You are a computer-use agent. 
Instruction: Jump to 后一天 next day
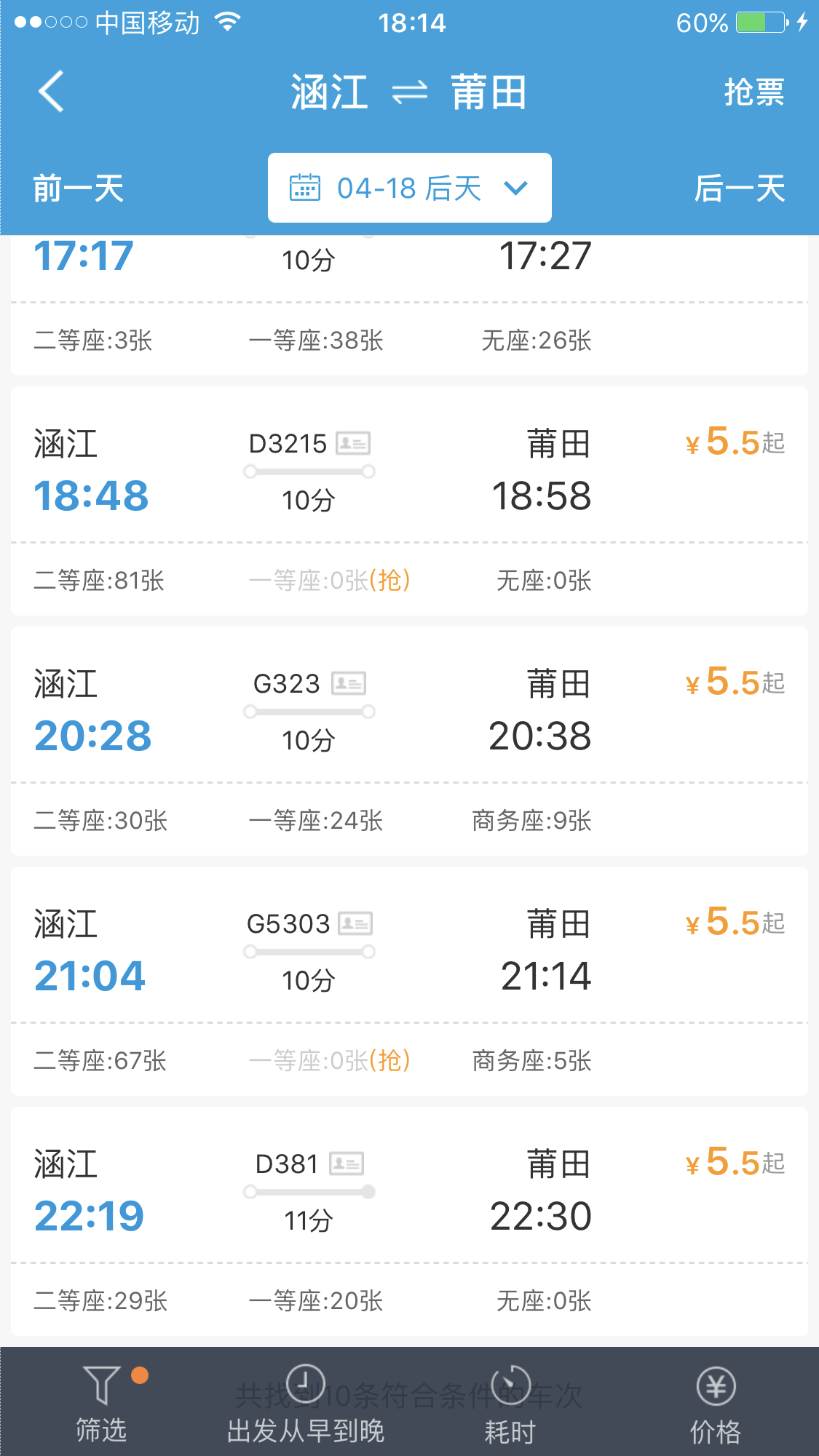point(740,188)
